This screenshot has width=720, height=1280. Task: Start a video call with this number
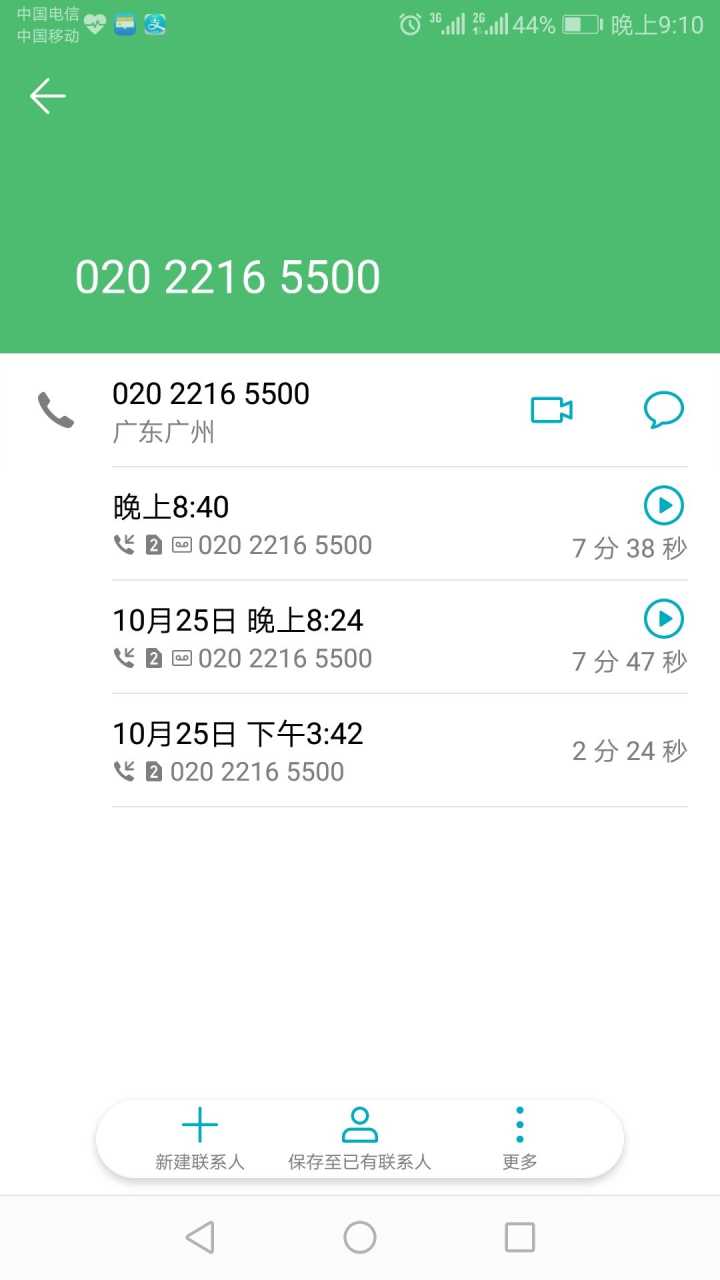[x=551, y=410]
